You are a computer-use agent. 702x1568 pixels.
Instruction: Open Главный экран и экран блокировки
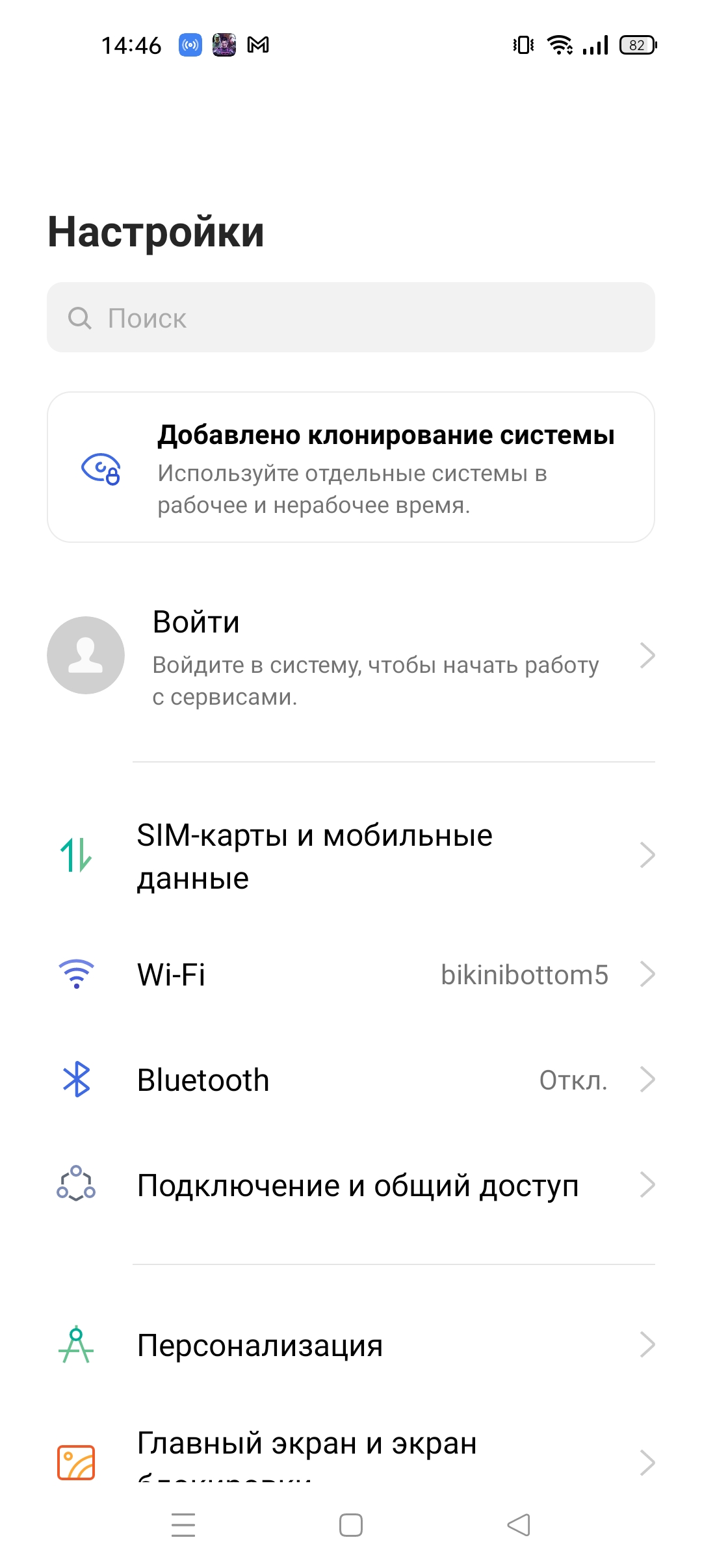click(x=351, y=1456)
